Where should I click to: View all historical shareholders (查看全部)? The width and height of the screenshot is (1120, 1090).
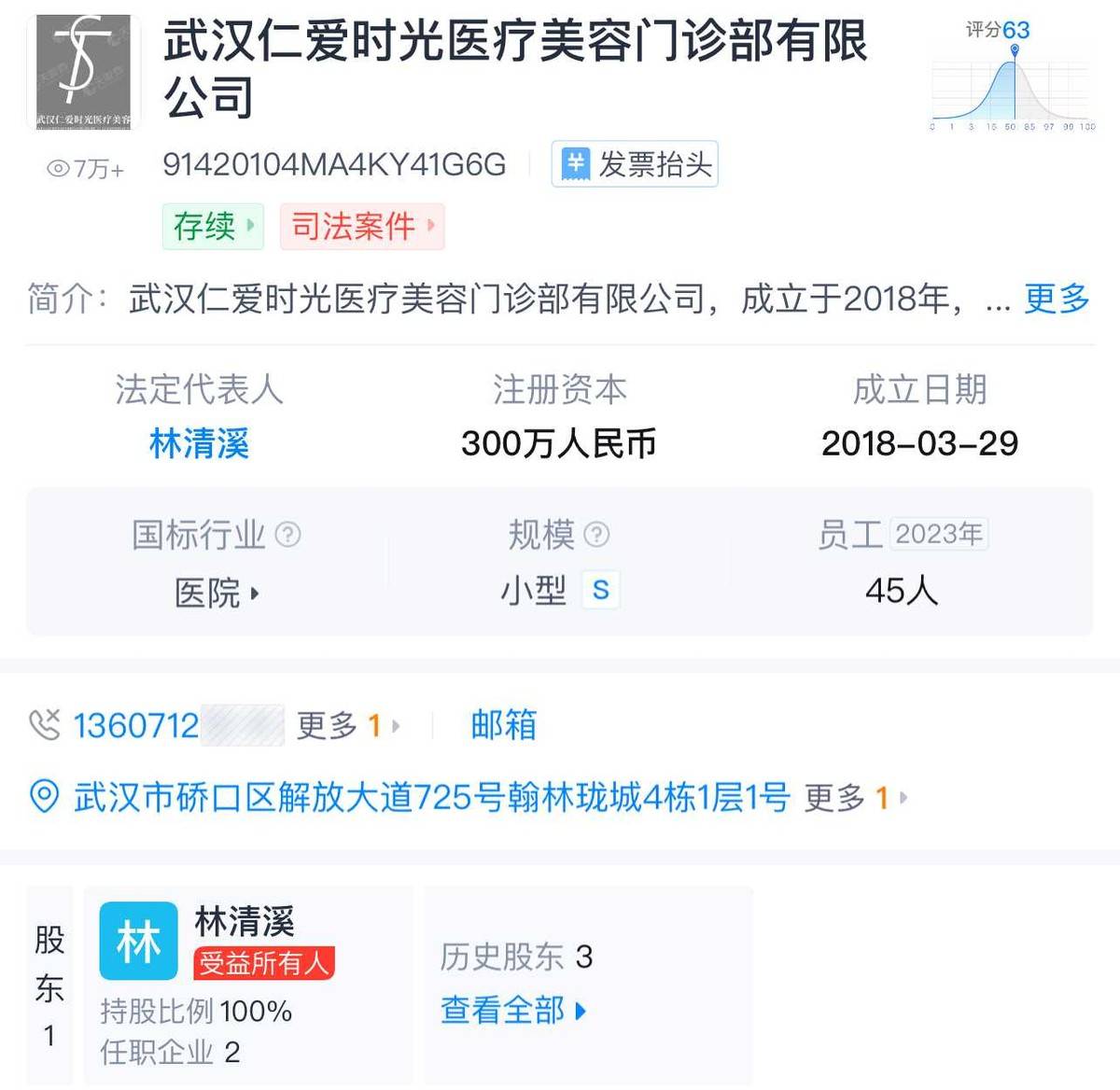click(512, 1011)
